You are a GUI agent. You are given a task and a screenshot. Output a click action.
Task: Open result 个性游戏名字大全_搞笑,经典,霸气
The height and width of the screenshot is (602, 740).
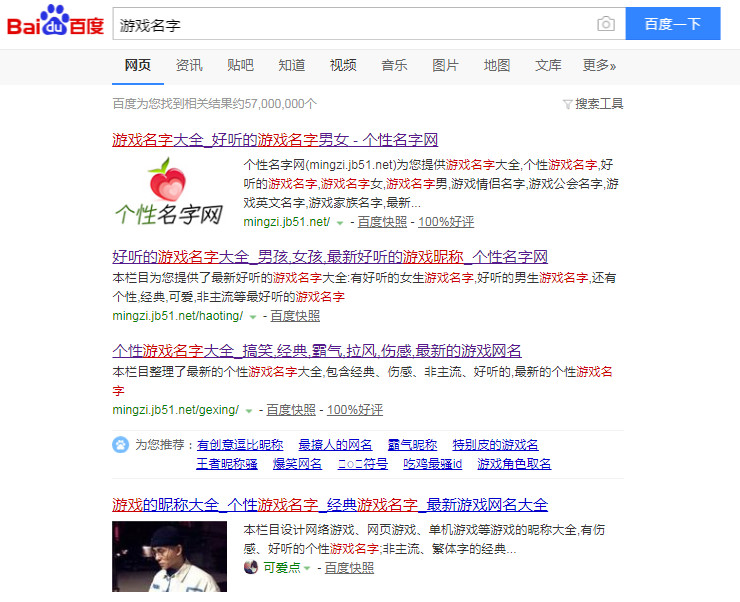[x=317, y=351]
